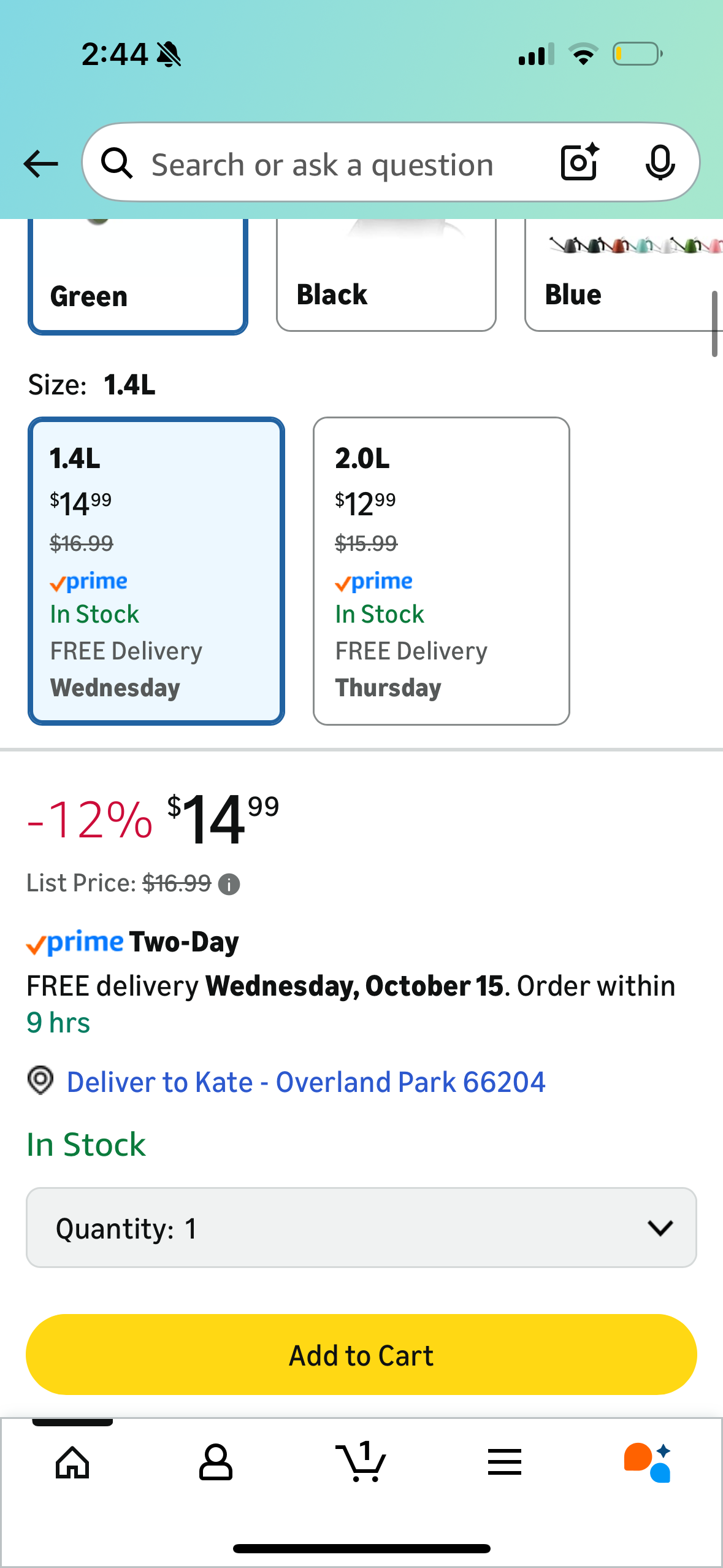Viewport: 723px width, 1568px height.
Task: Start voice search with the microphone
Action: [660, 163]
